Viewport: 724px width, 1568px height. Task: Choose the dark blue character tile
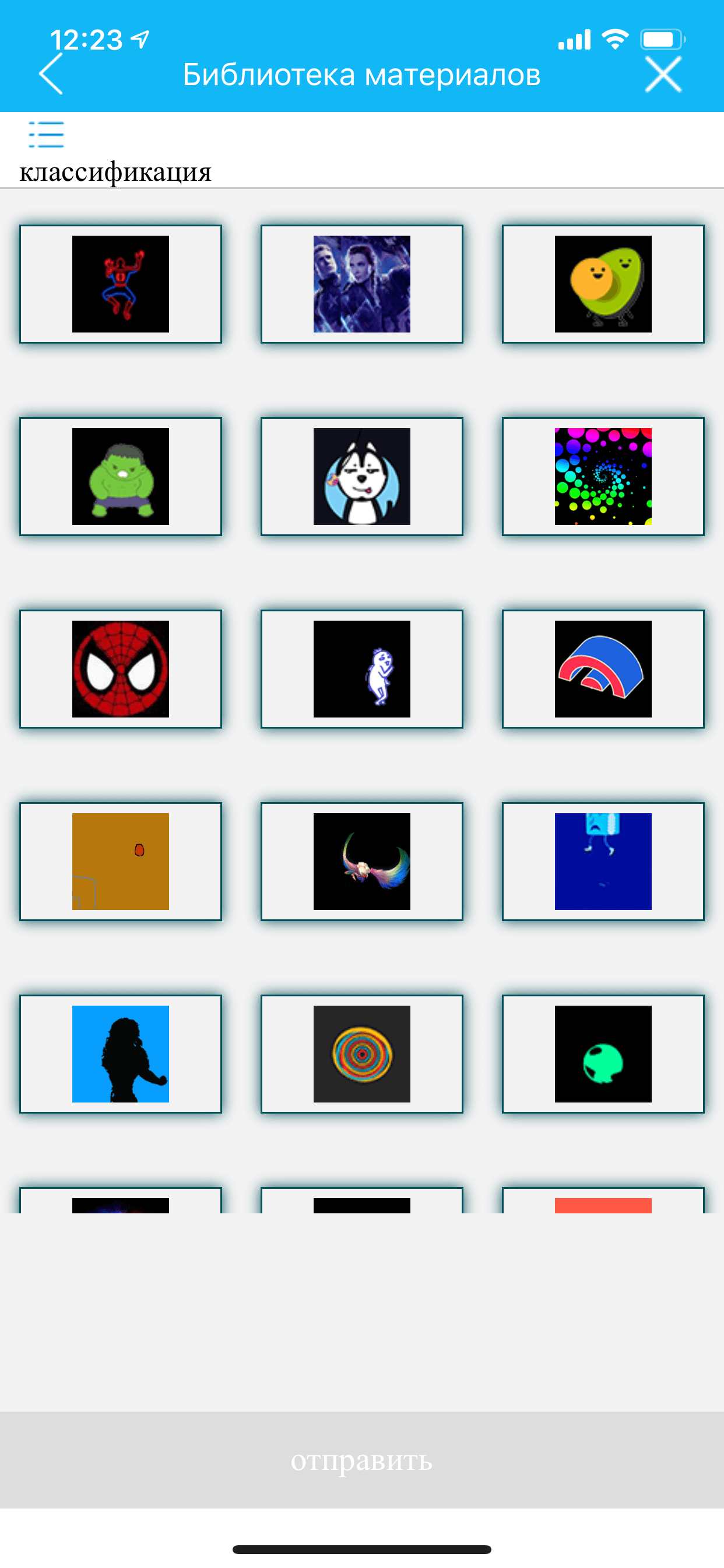[x=602, y=862]
